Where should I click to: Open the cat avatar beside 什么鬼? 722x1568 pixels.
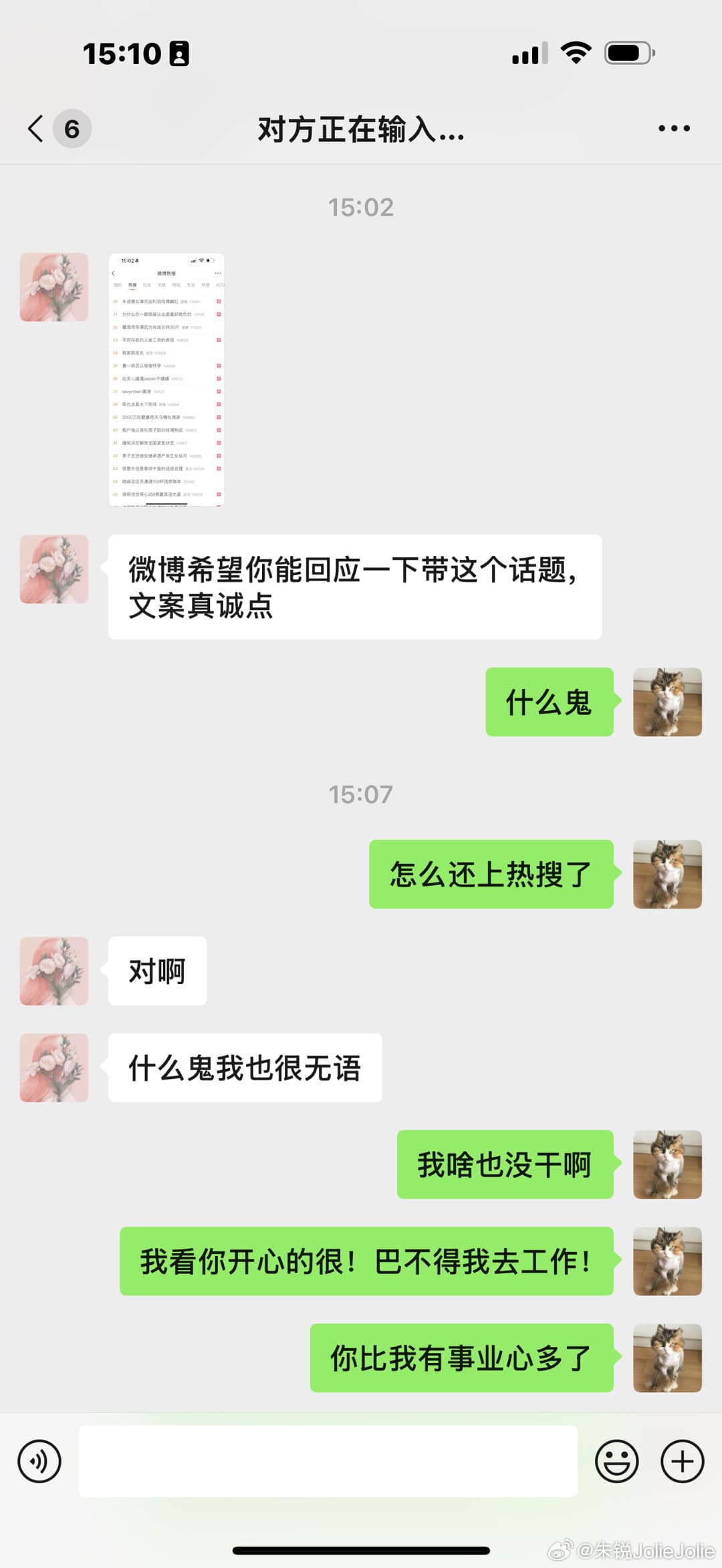point(667,701)
